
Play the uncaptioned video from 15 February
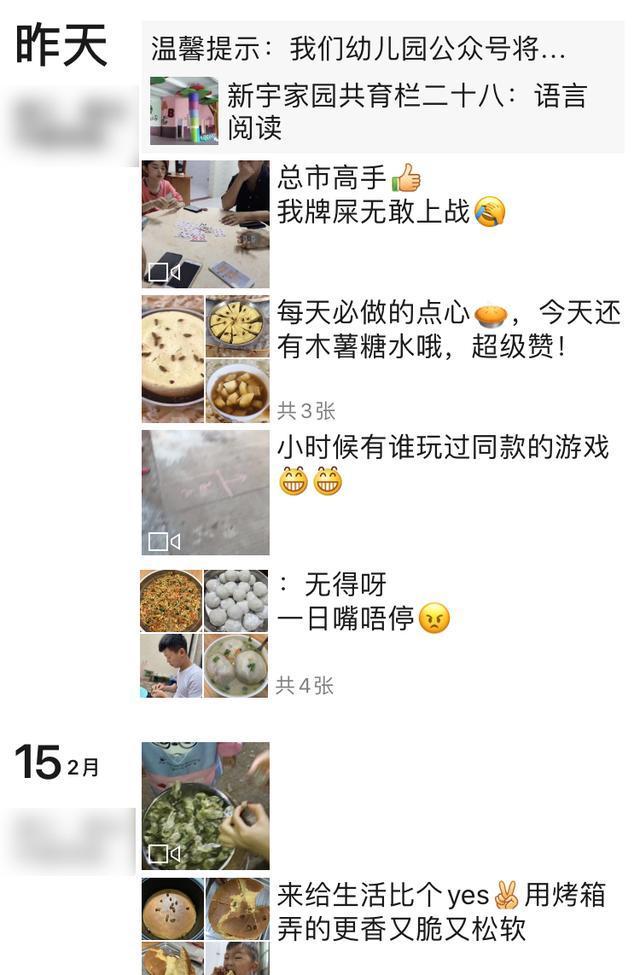tap(205, 805)
